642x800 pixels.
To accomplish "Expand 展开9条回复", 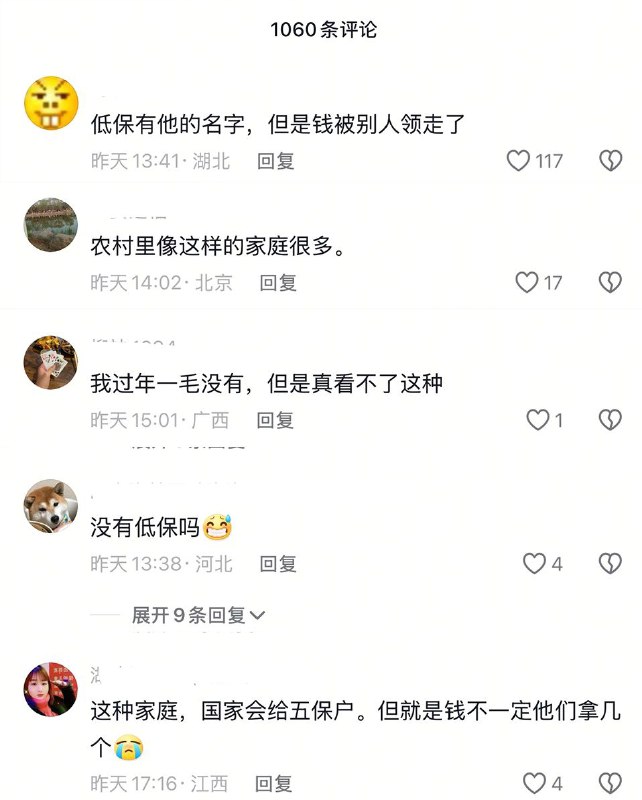I will point(199,616).
